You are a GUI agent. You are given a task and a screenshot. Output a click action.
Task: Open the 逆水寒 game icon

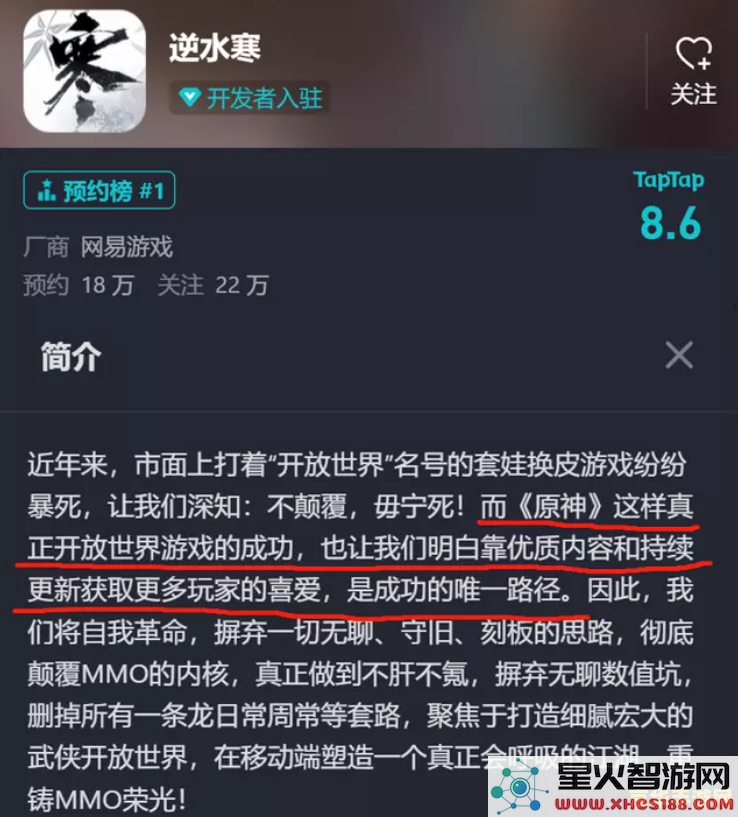pyautogui.click(x=84, y=70)
